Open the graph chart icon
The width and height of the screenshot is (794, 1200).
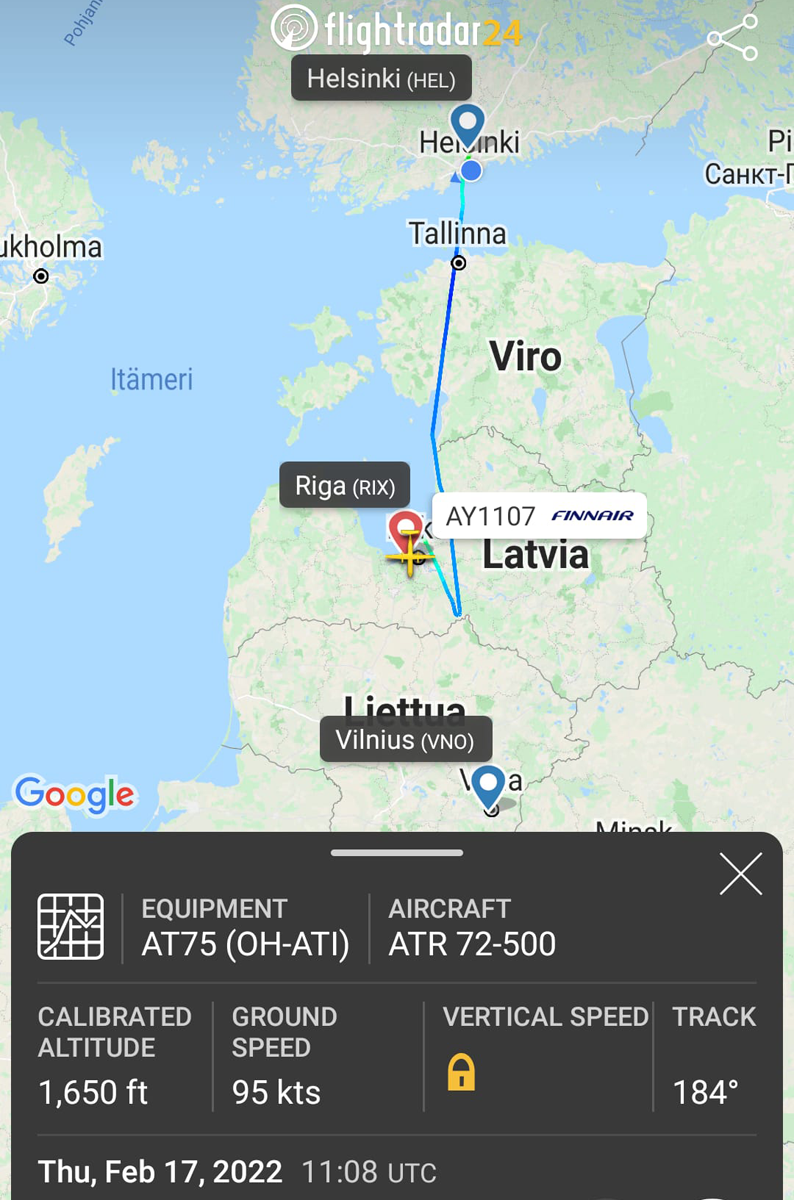tap(70, 927)
